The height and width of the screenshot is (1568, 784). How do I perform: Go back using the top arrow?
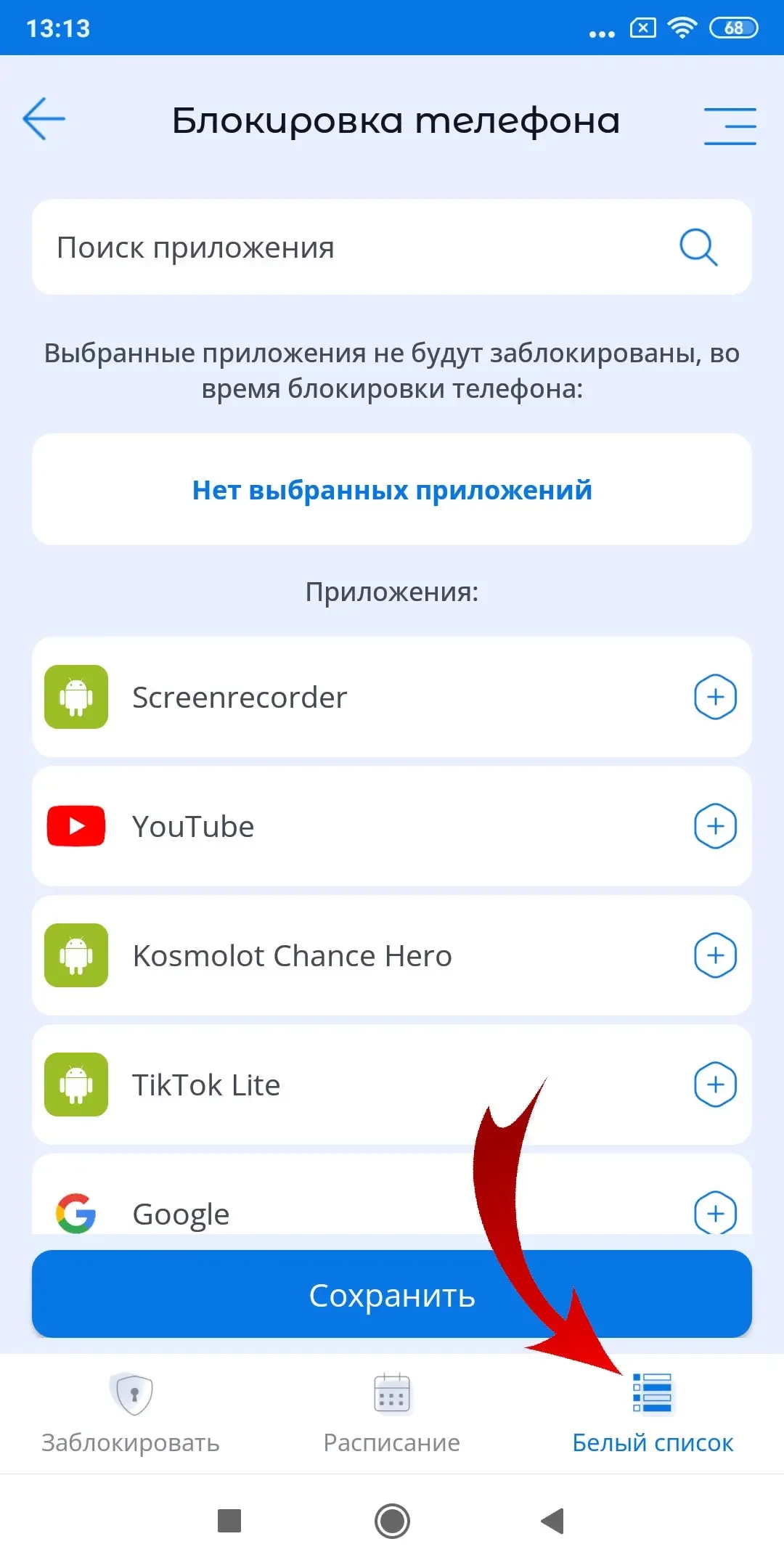(x=44, y=119)
